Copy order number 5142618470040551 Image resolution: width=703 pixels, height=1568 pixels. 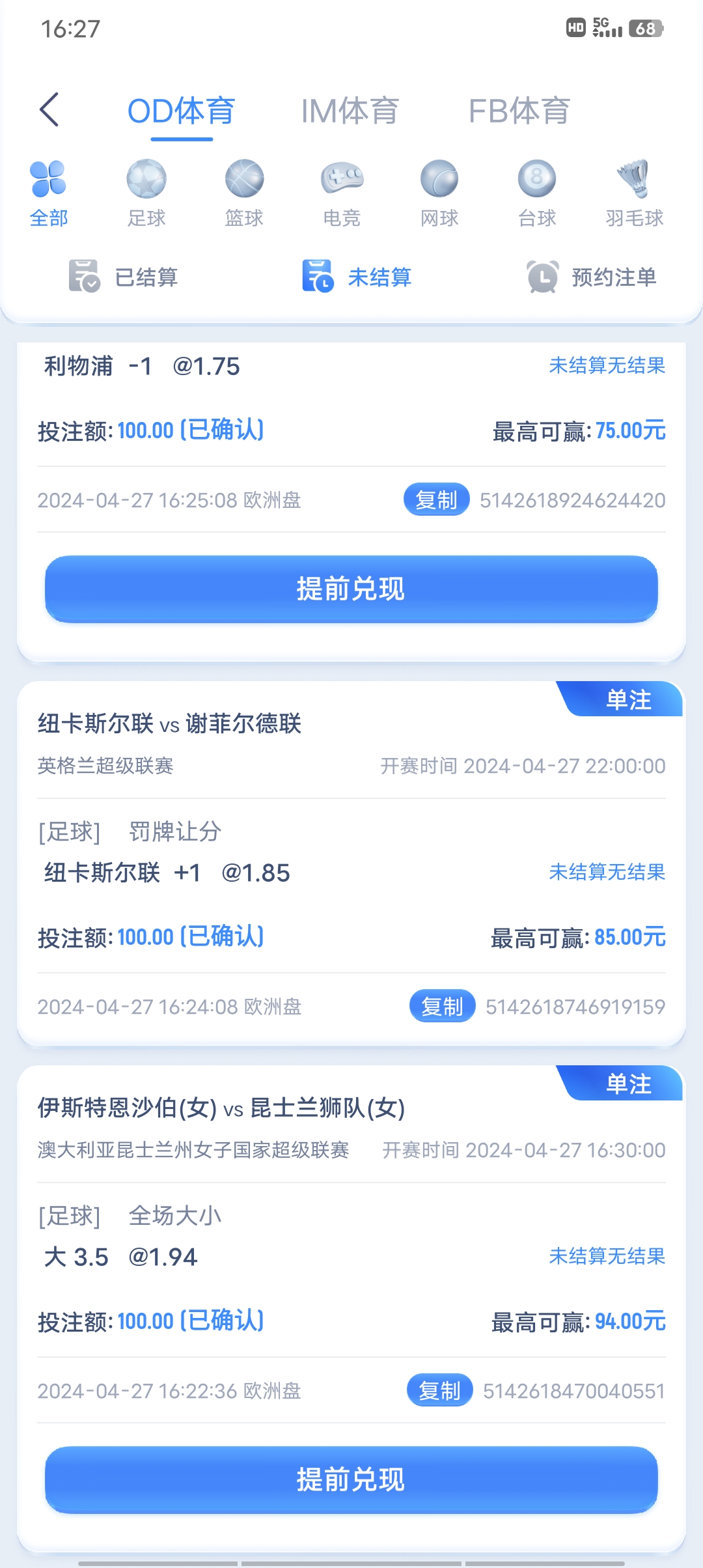(x=439, y=1391)
